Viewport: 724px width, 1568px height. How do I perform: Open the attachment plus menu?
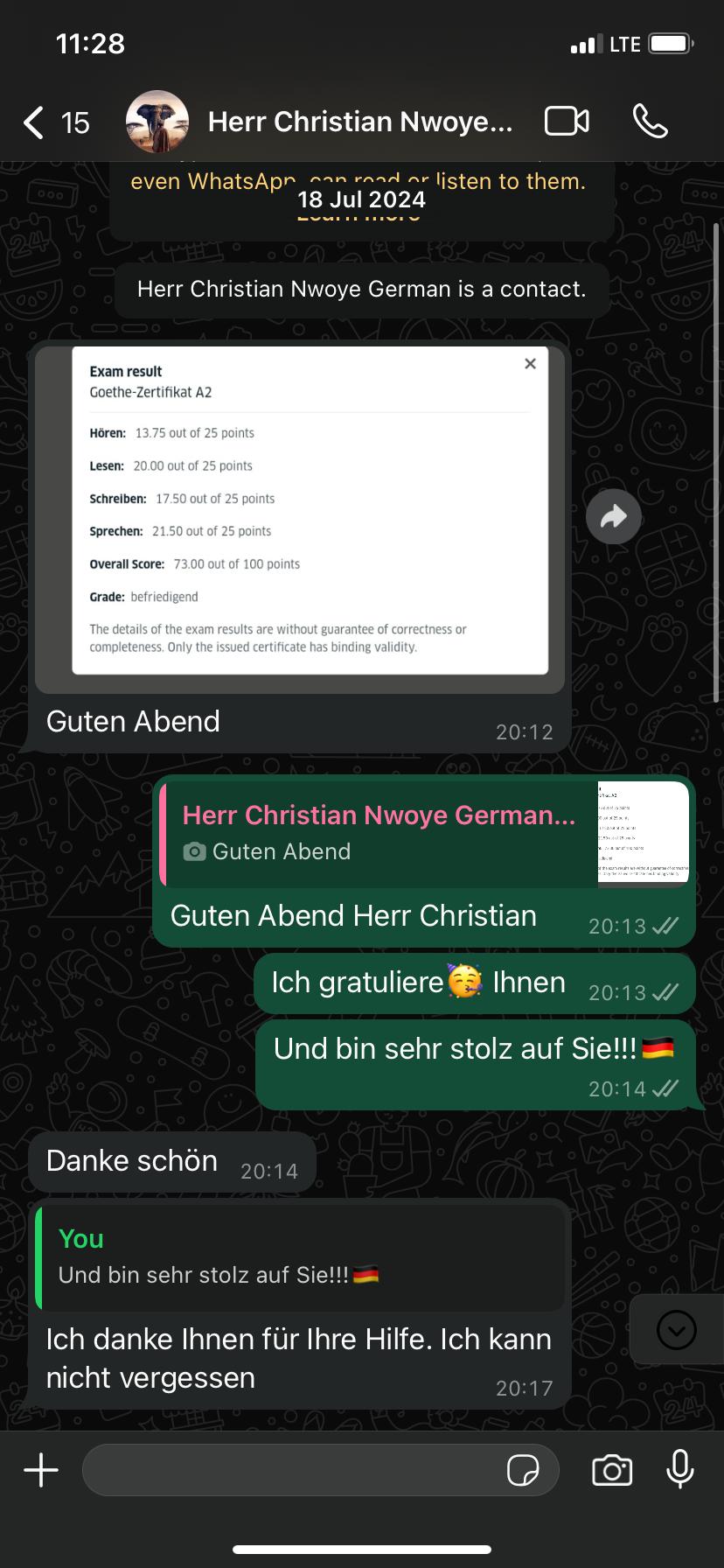[x=40, y=1470]
